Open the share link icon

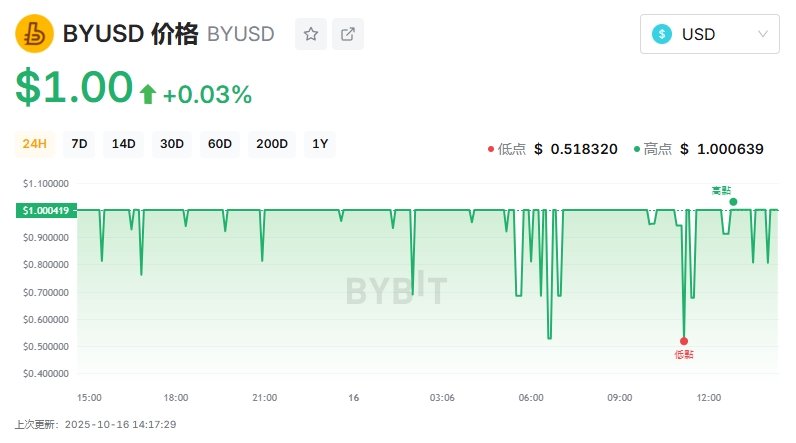pos(347,34)
